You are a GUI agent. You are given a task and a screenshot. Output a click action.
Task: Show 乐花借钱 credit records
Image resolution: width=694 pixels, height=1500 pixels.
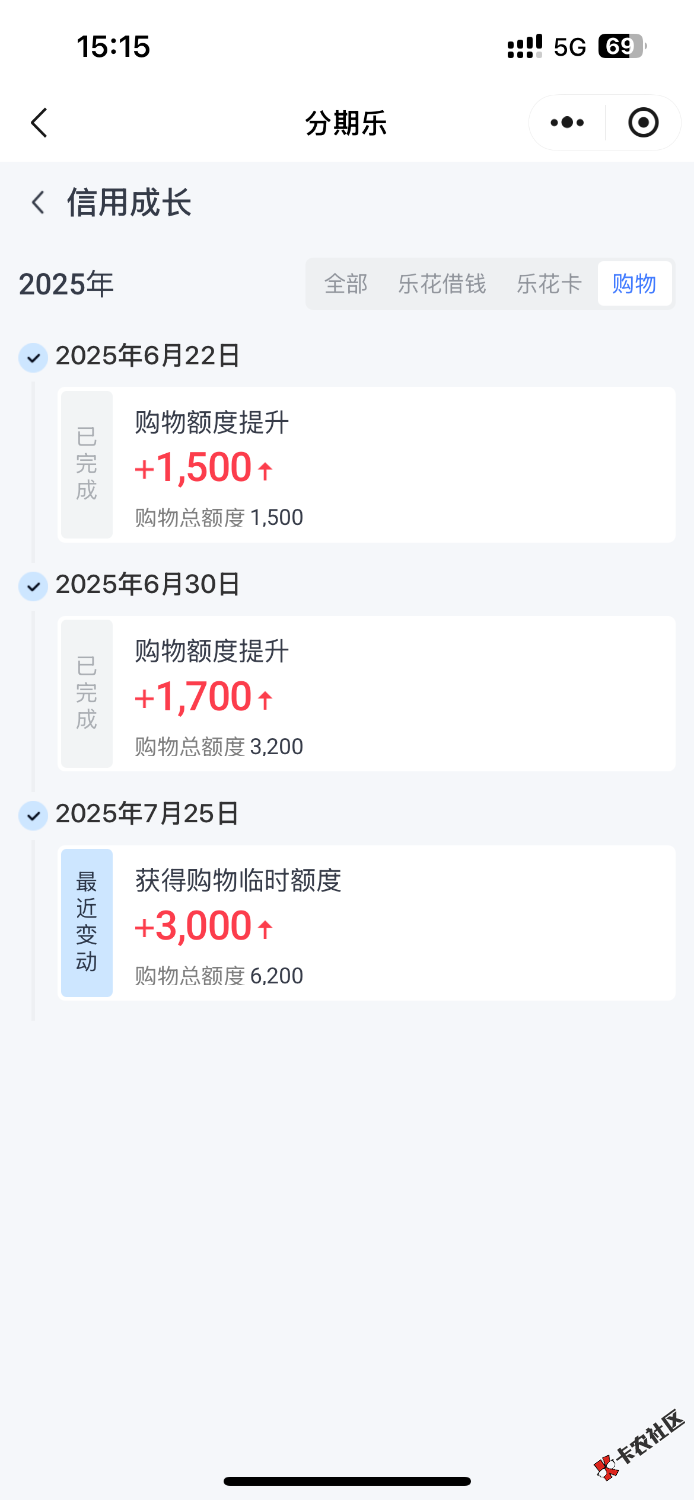click(442, 284)
